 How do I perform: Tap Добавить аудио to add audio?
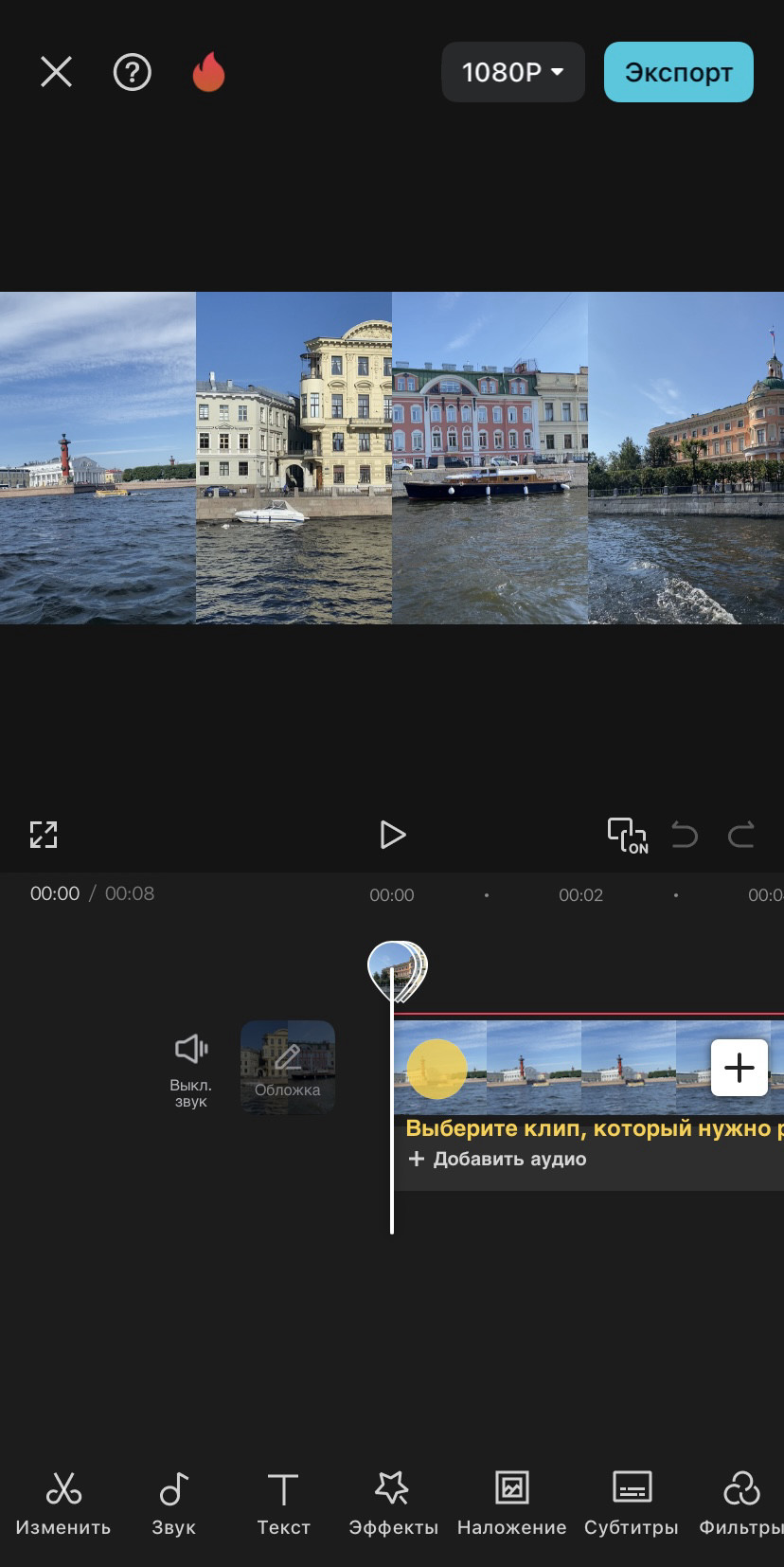(x=497, y=1159)
